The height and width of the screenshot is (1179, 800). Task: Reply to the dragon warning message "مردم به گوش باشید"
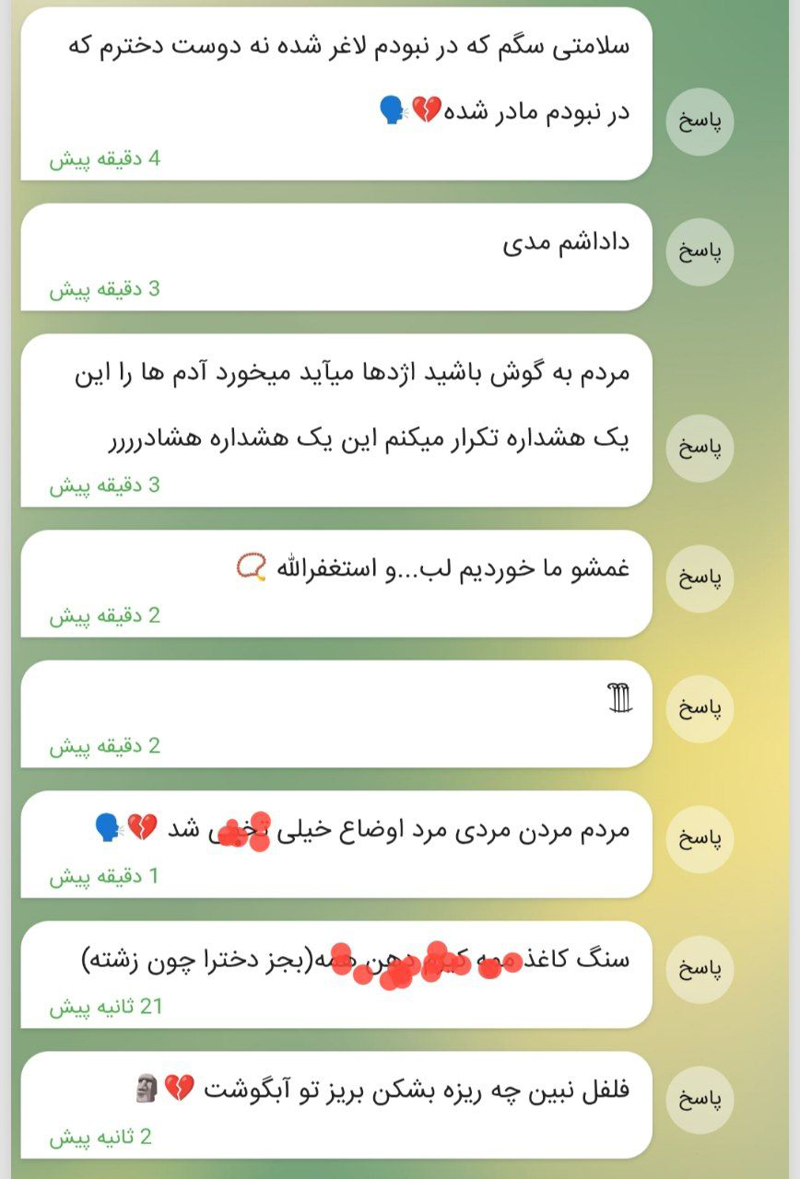pyautogui.click(x=699, y=448)
